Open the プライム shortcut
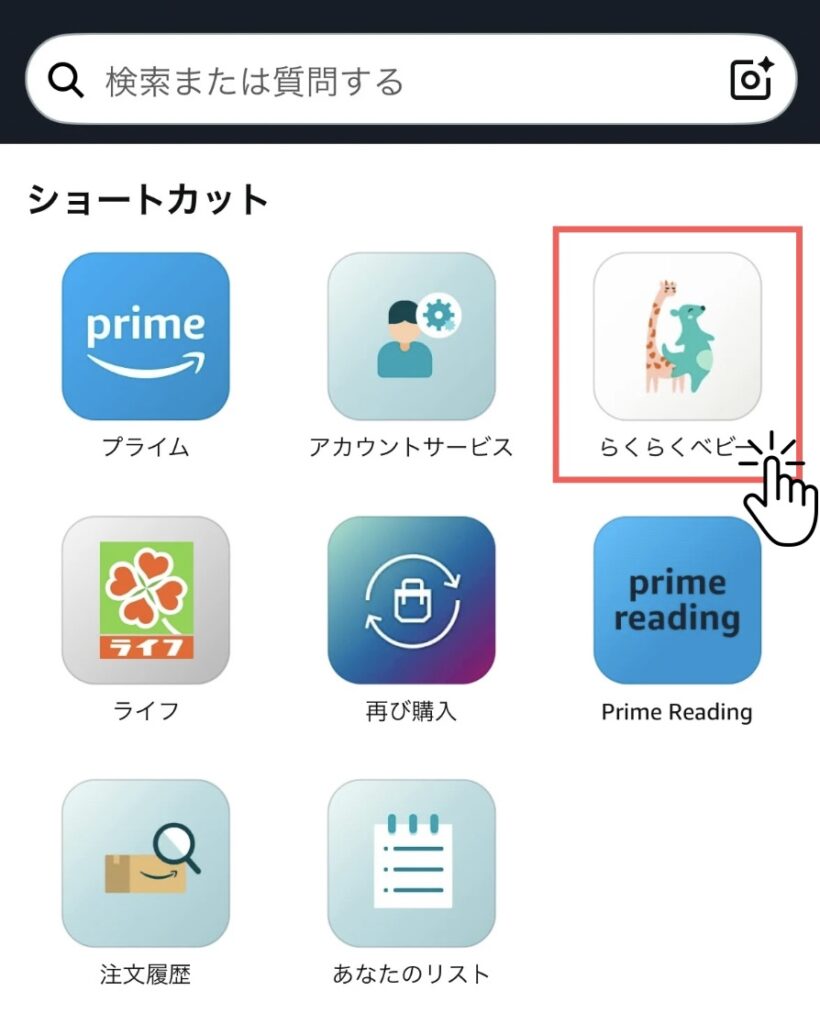 tap(146, 337)
